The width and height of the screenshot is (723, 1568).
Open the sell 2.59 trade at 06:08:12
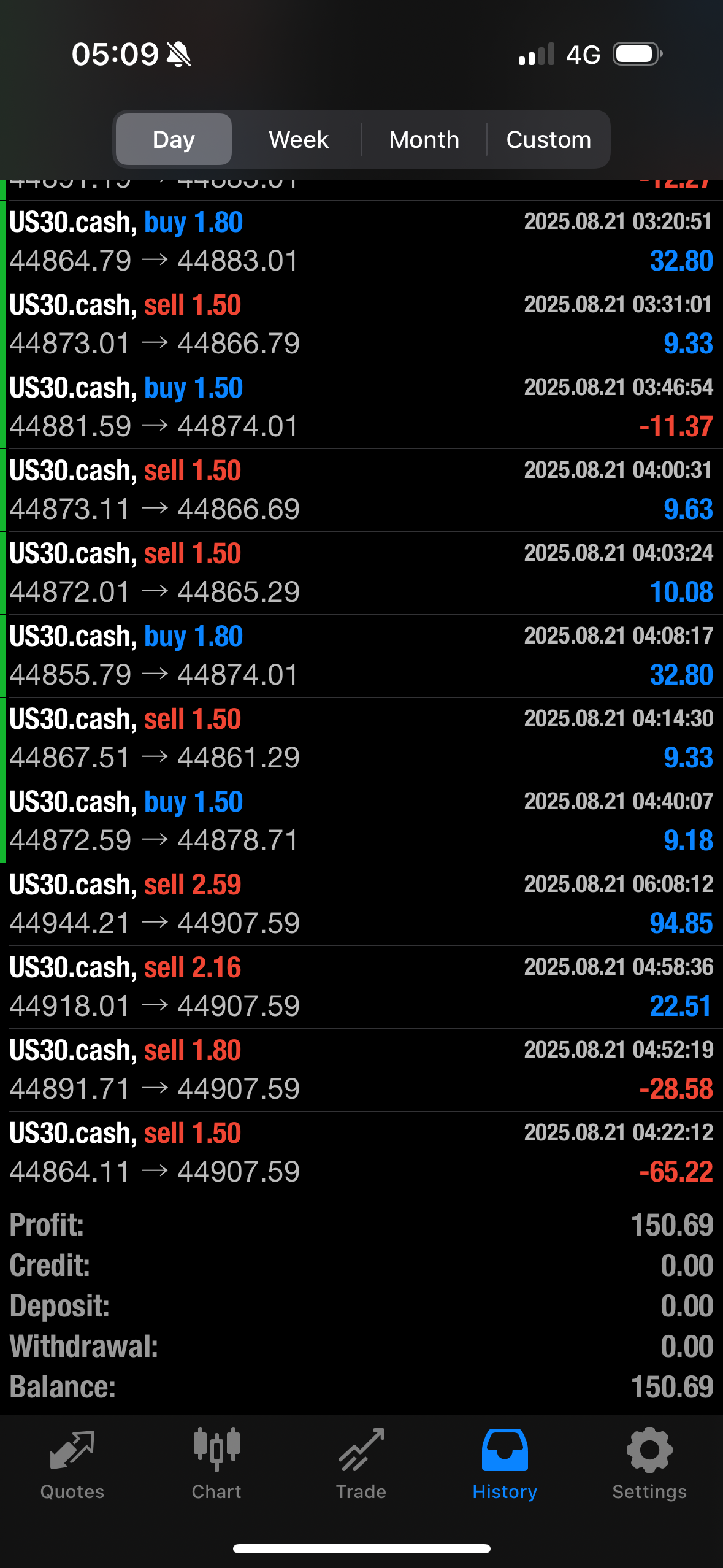coord(361,904)
